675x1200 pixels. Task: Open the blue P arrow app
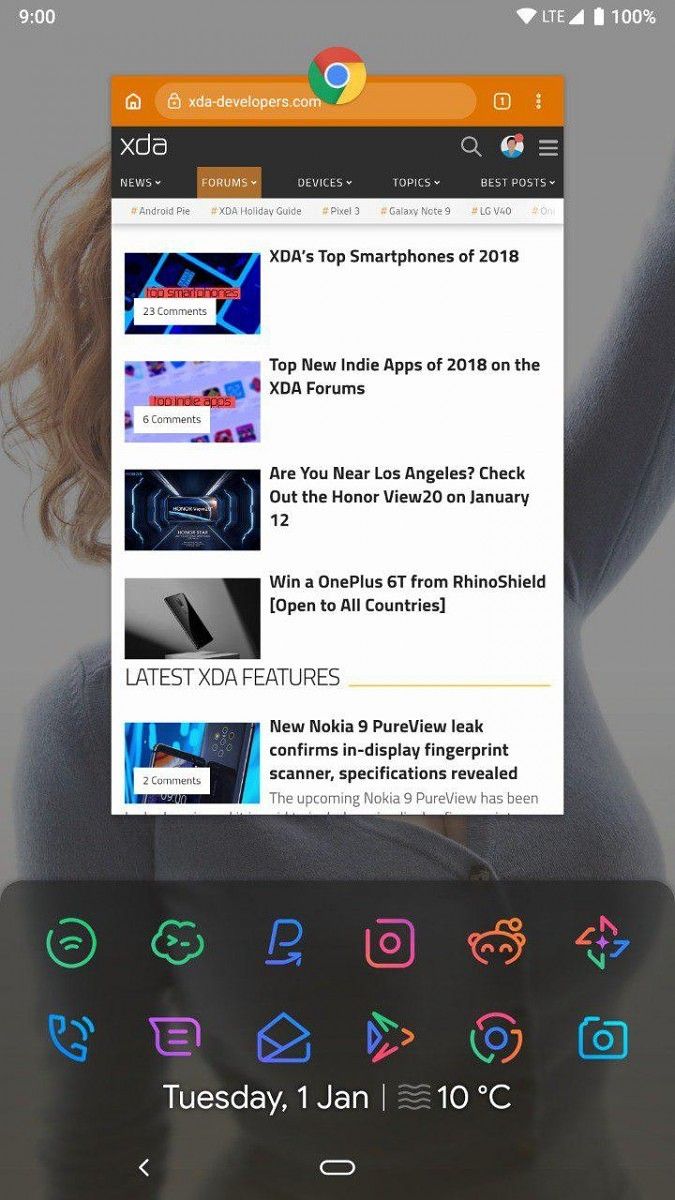(284, 942)
